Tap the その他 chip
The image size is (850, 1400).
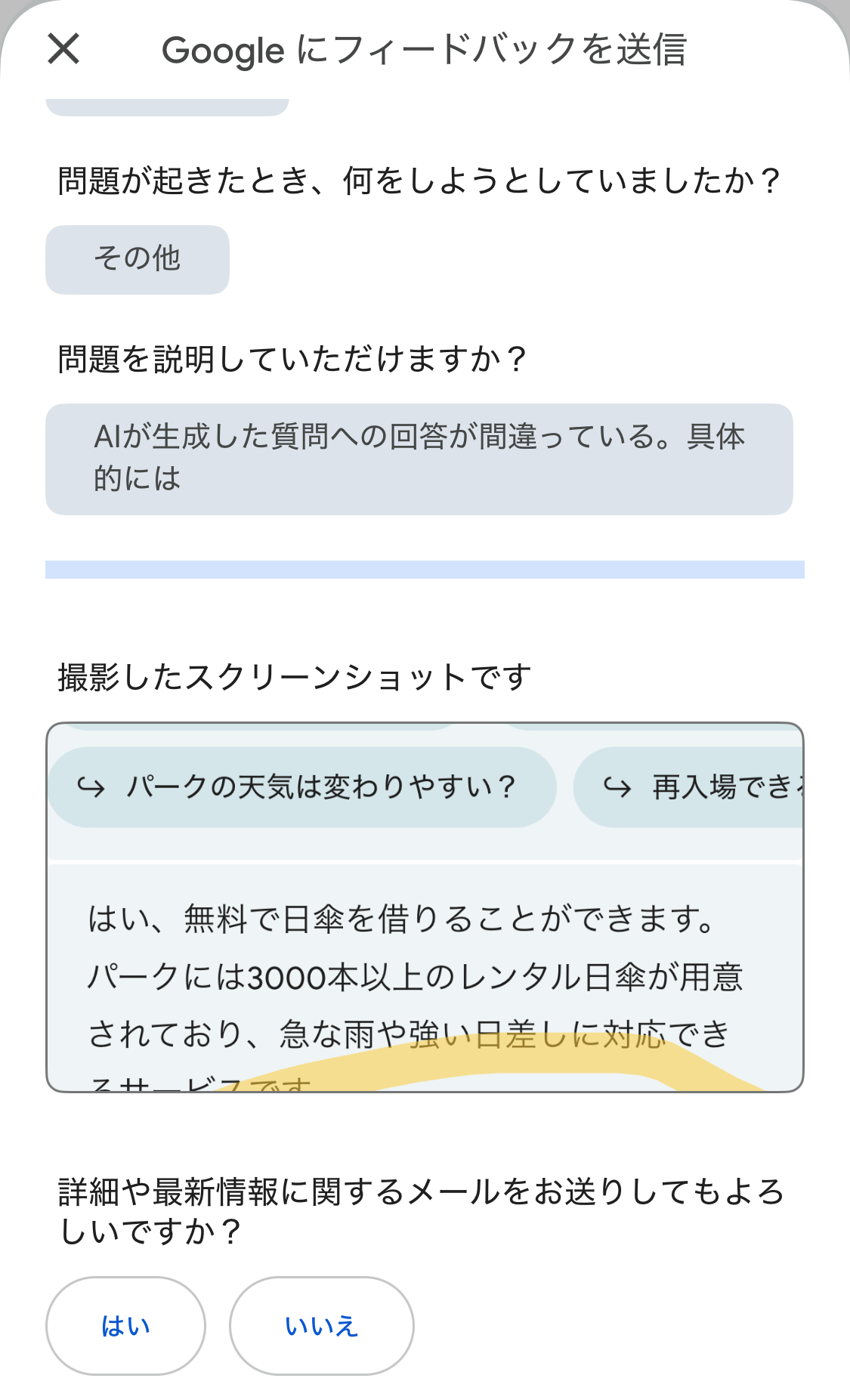click(x=138, y=259)
